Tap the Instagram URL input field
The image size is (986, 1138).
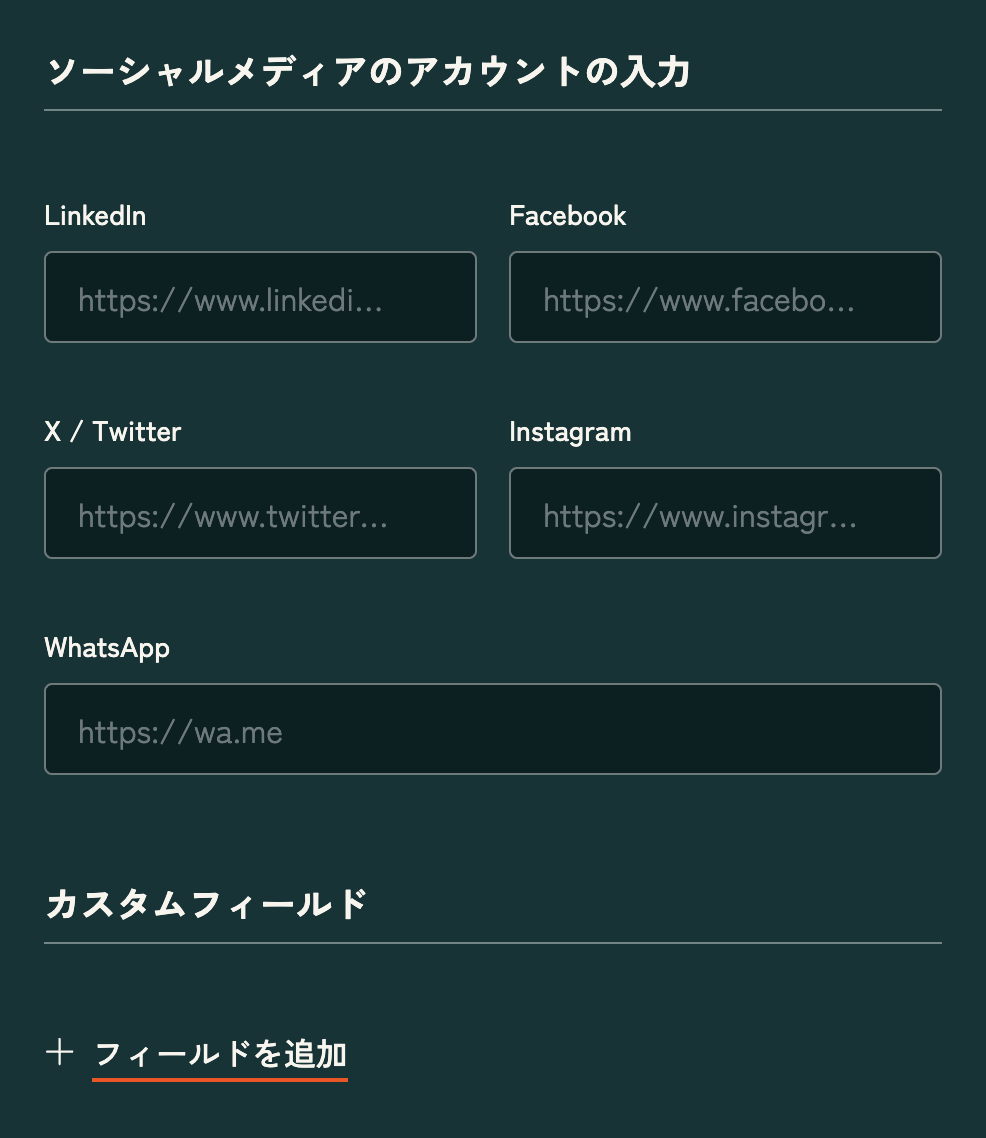[725, 513]
